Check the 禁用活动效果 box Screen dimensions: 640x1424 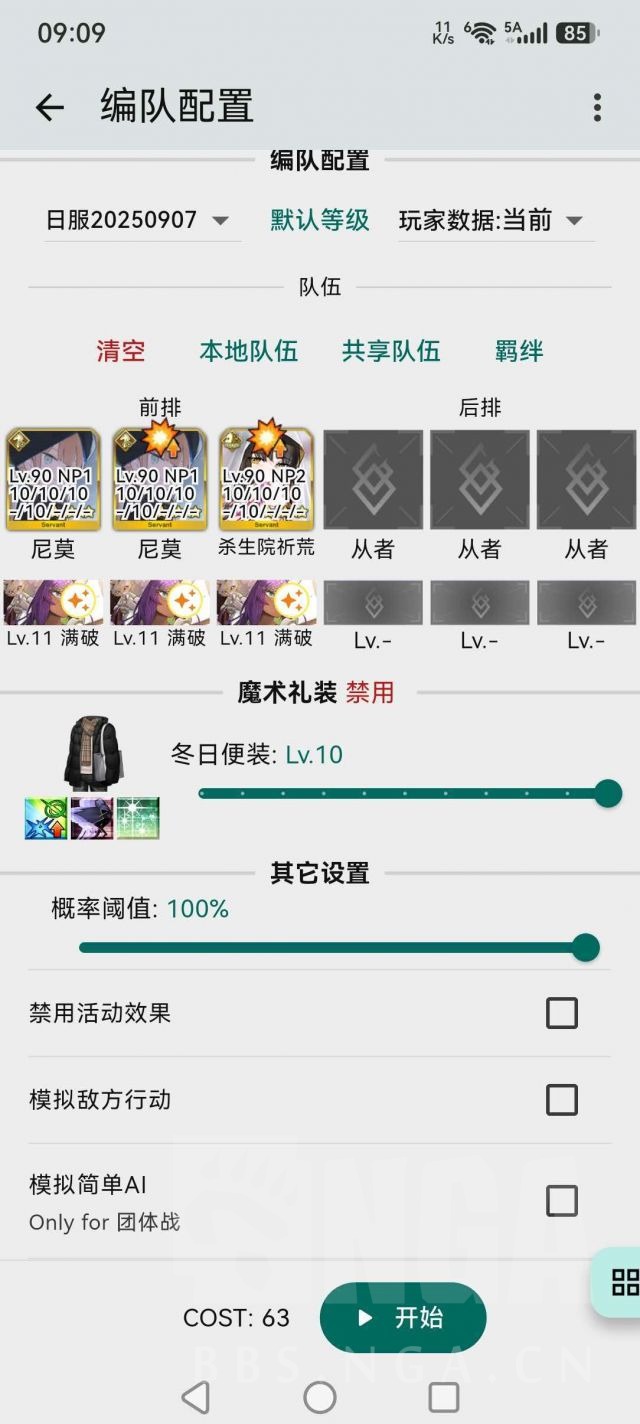(x=562, y=1013)
